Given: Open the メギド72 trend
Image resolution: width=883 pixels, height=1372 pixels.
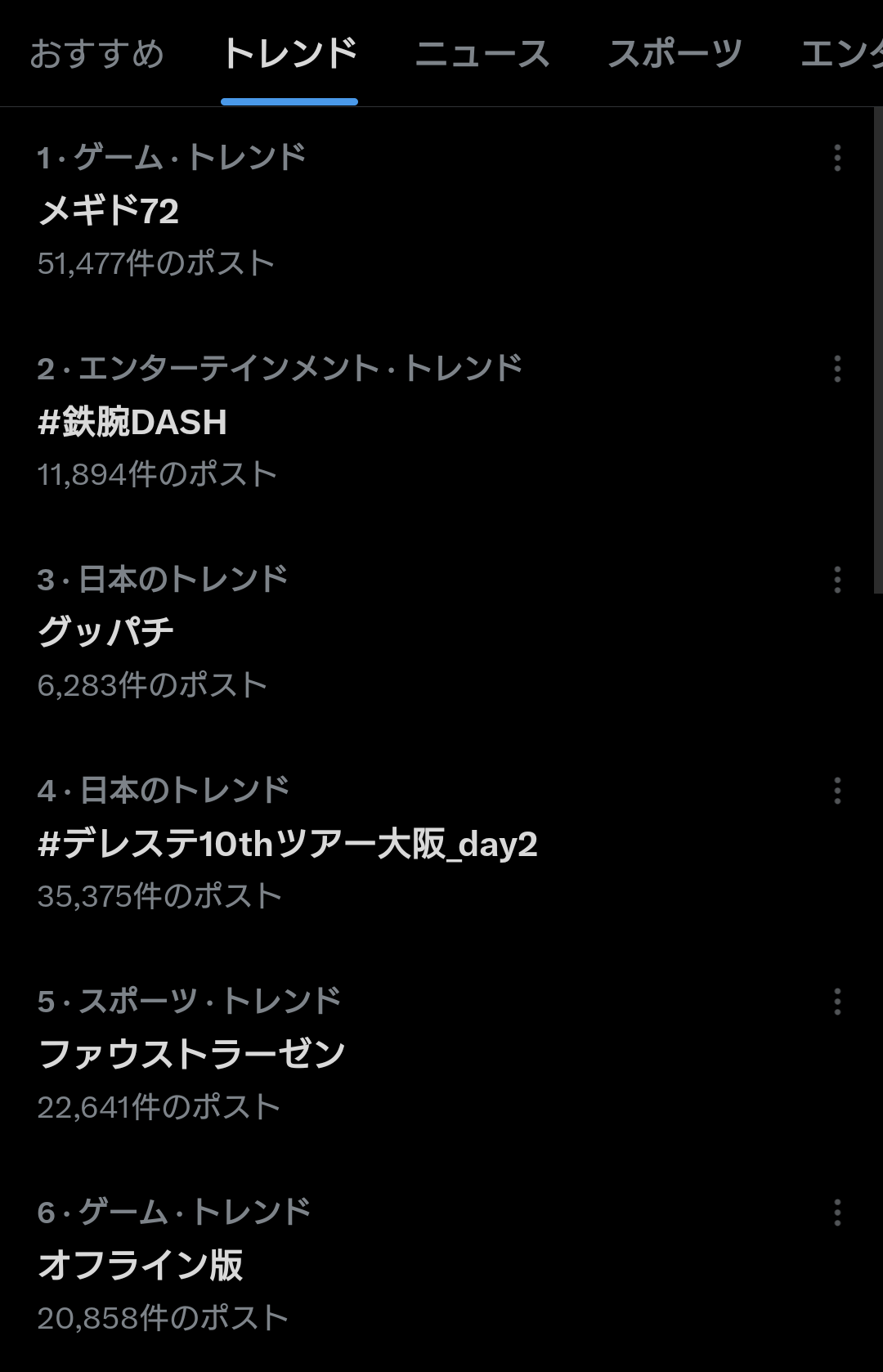Looking at the screenshot, I should (x=109, y=212).
